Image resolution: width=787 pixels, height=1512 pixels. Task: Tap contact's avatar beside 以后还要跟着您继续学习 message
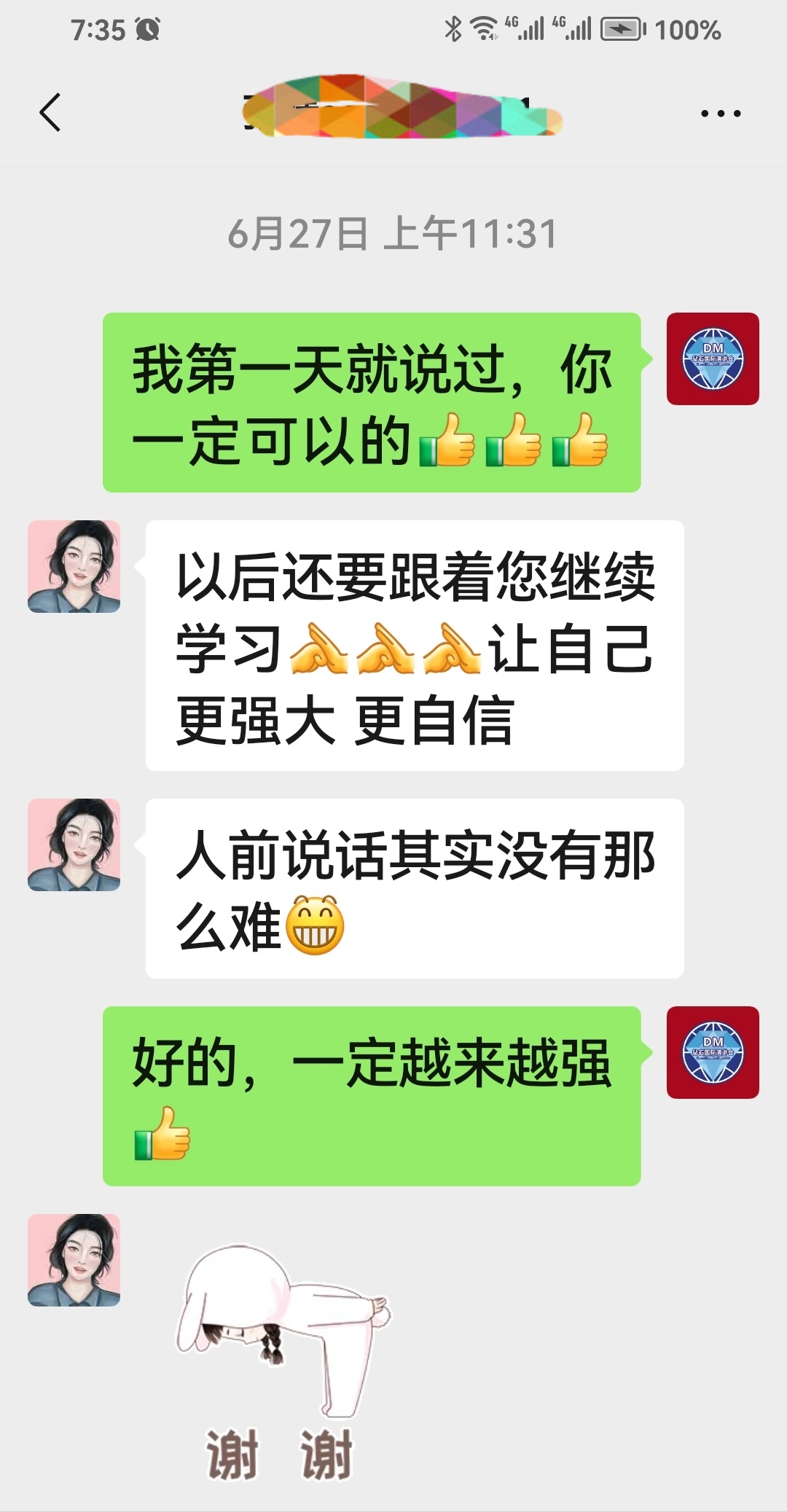pos(74,566)
